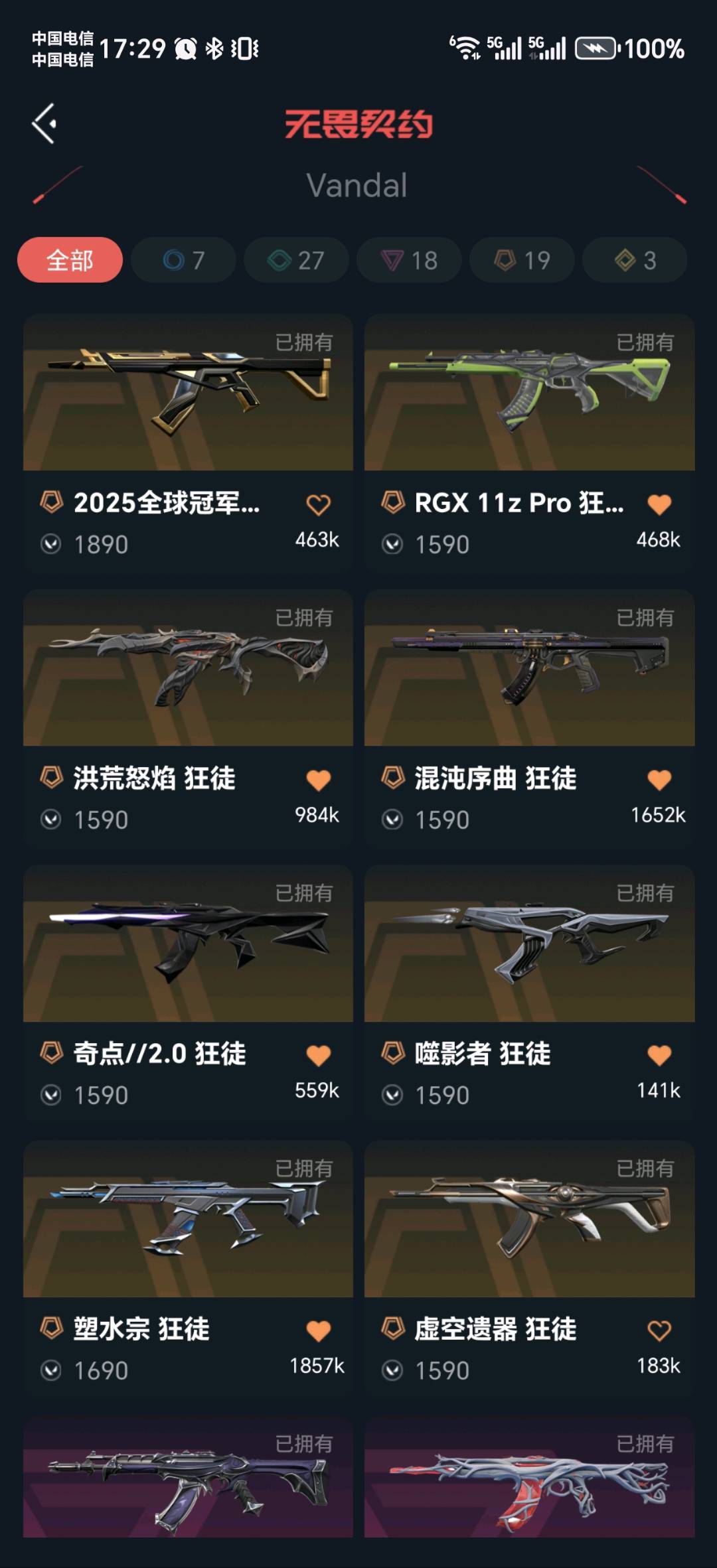This screenshot has width=717, height=1568.
Task: Filter skins by the tier showing 19
Action: click(x=522, y=260)
